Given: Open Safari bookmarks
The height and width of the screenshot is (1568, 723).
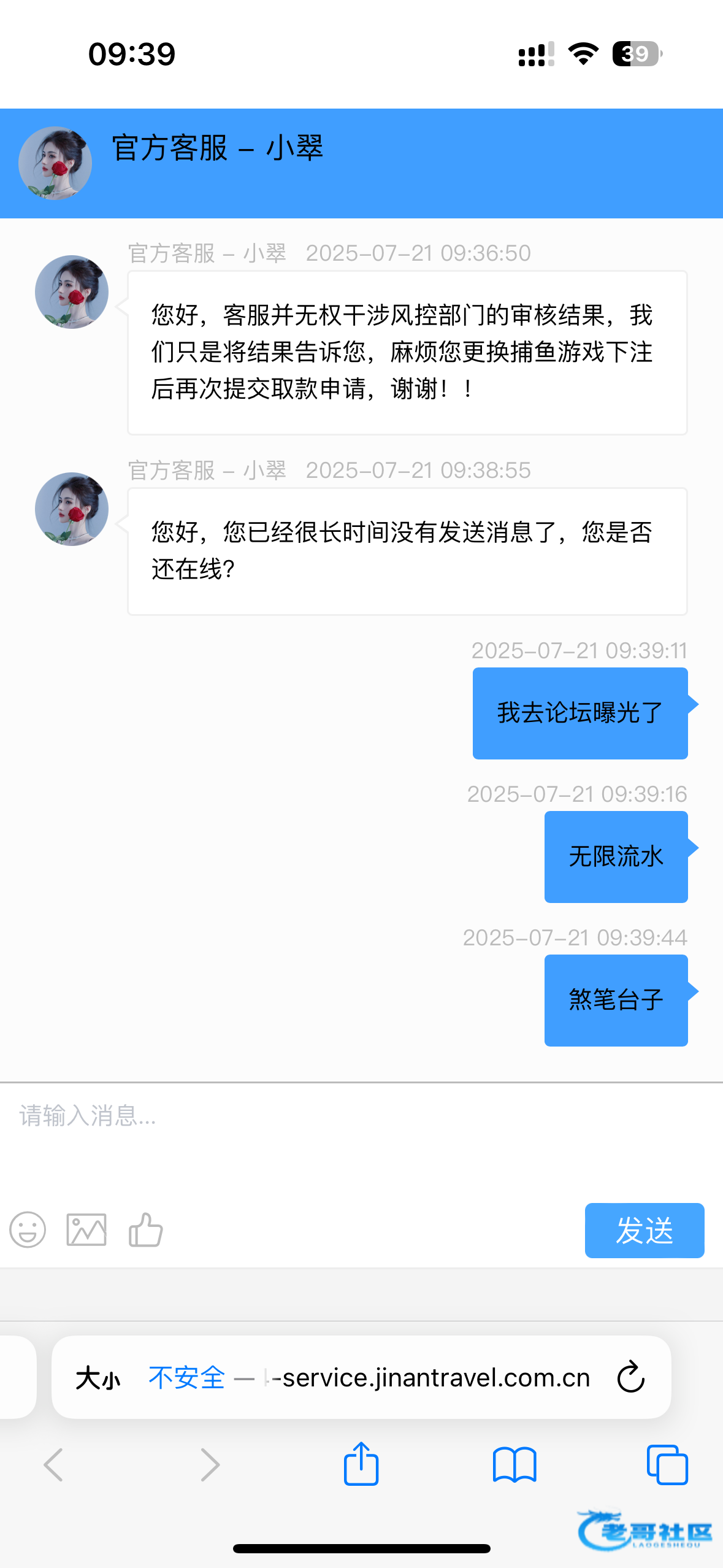Looking at the screenshot, I should [515, 1465].
